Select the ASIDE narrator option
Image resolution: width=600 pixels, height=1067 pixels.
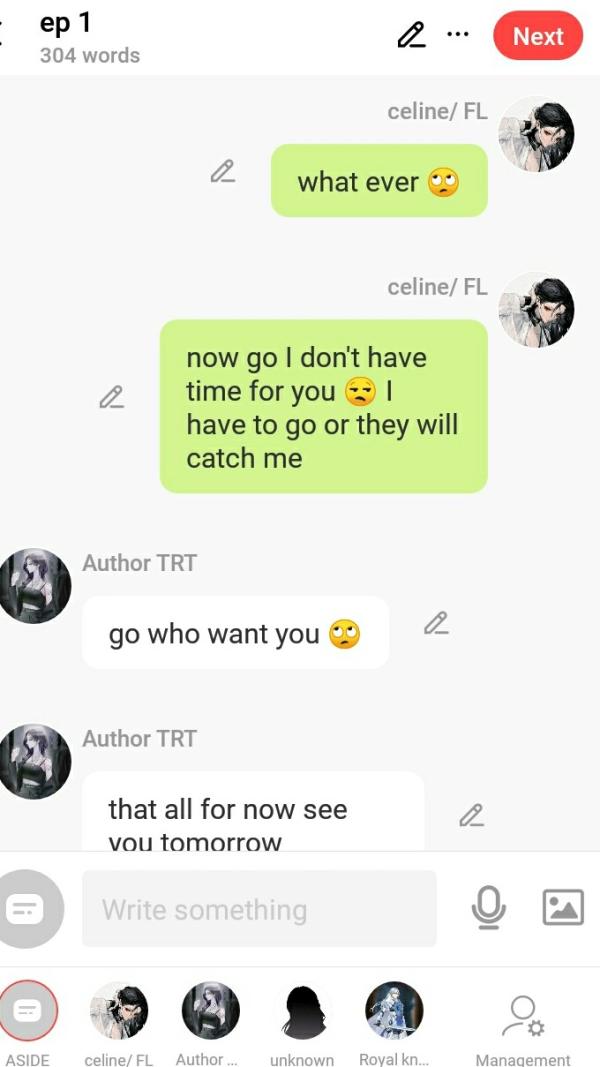[x=28, y=1010]
